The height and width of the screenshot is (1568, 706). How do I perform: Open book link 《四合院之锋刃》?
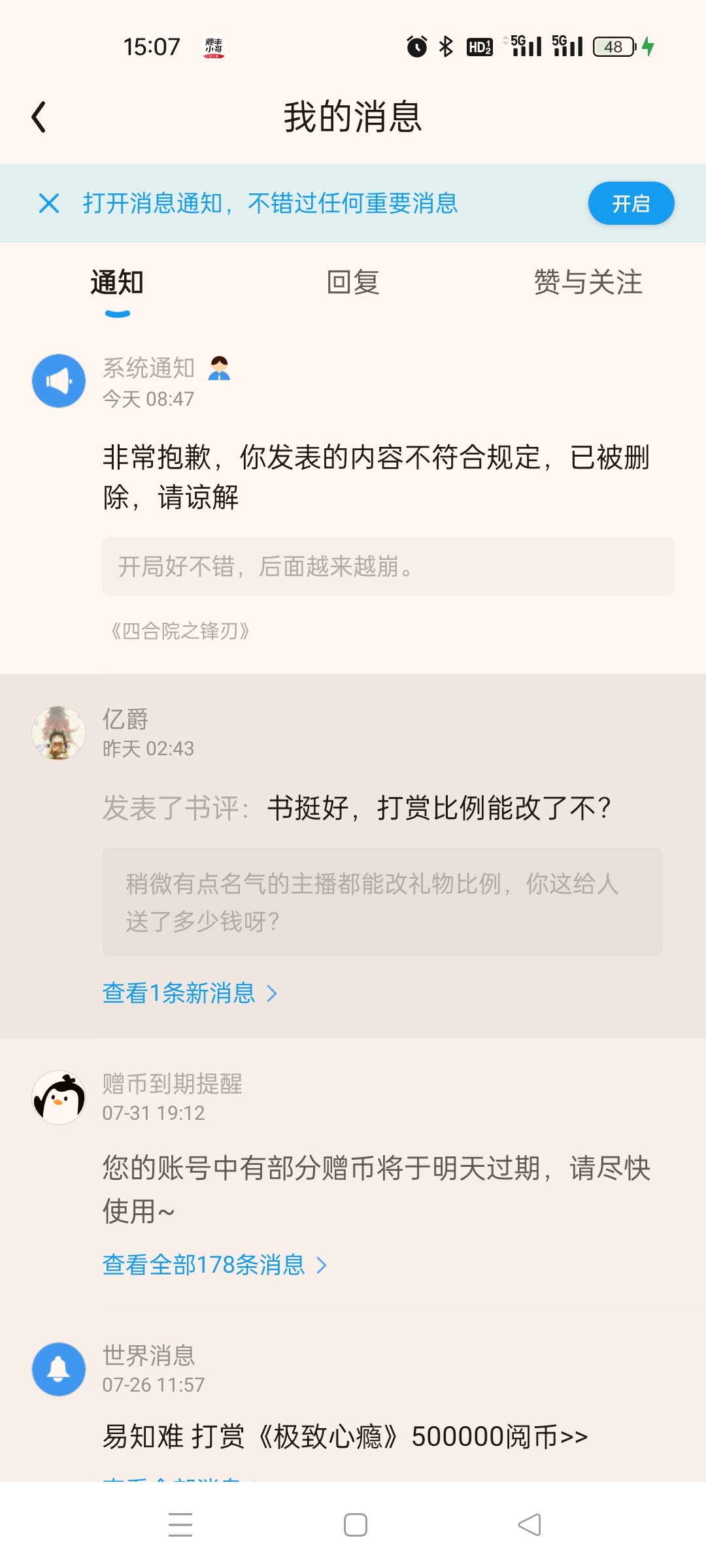click(x=180, y=631)
